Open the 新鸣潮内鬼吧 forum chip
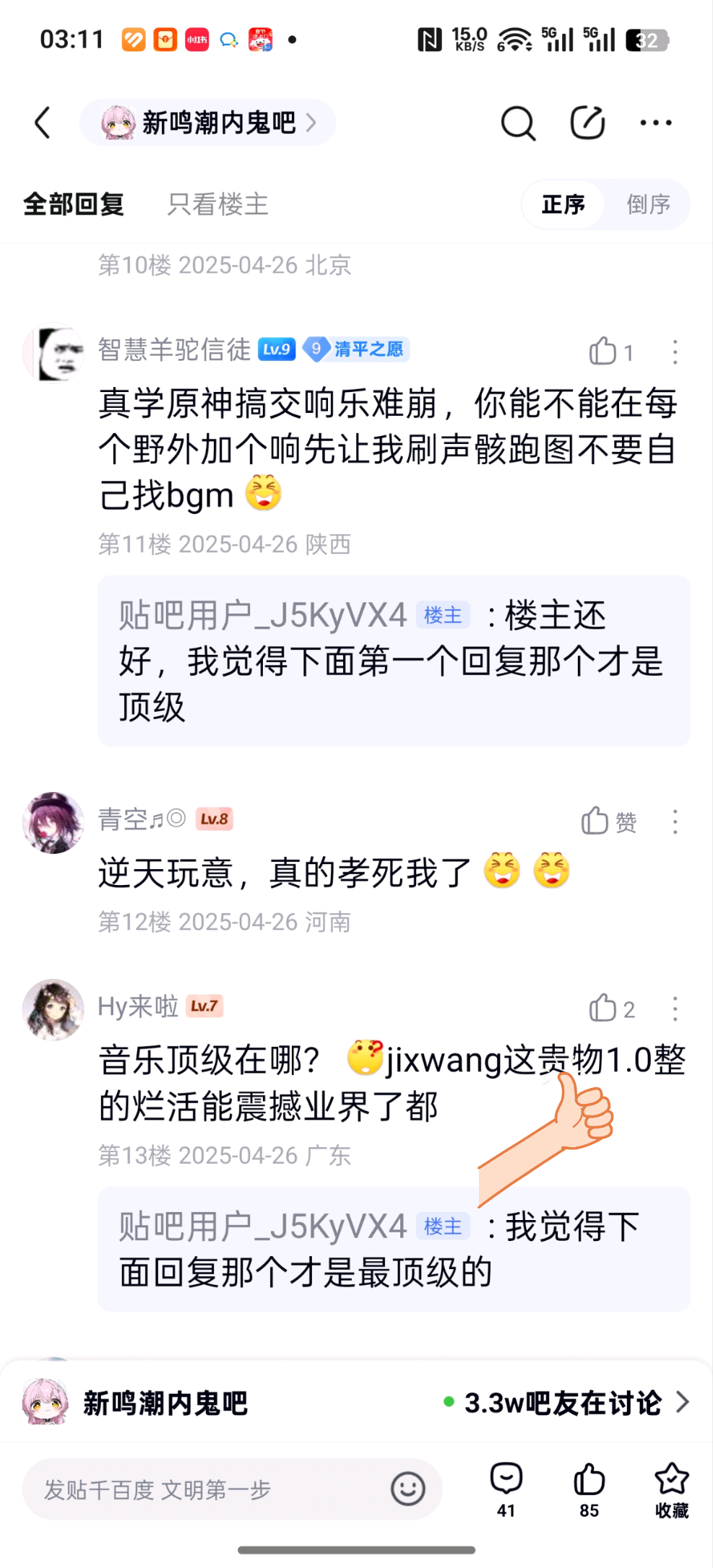Image resolution: width=713 pixels, height=1568 pixels. pos(208,123)
